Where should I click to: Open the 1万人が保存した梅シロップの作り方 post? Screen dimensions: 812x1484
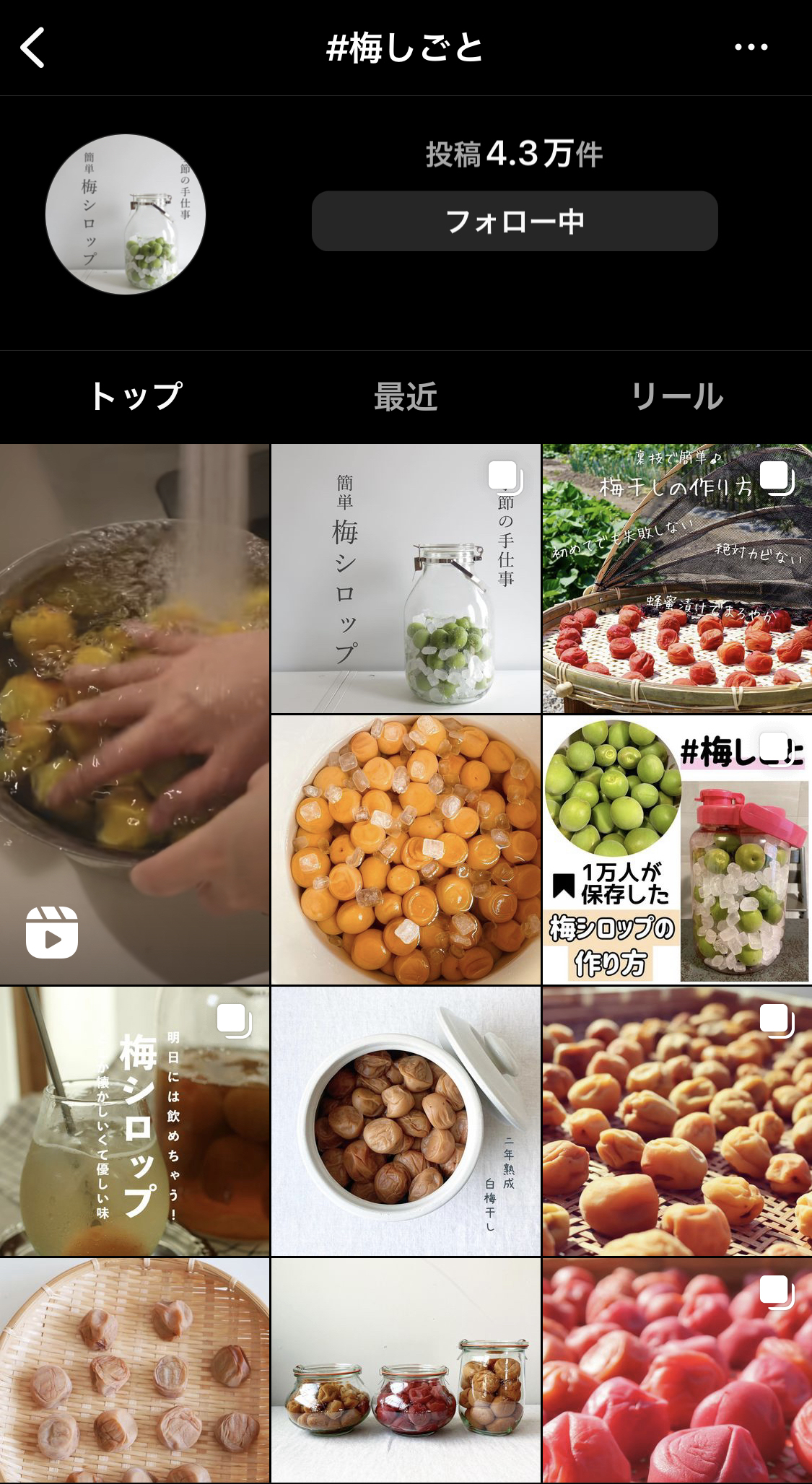pyautogui.click(x=677, y=850)
